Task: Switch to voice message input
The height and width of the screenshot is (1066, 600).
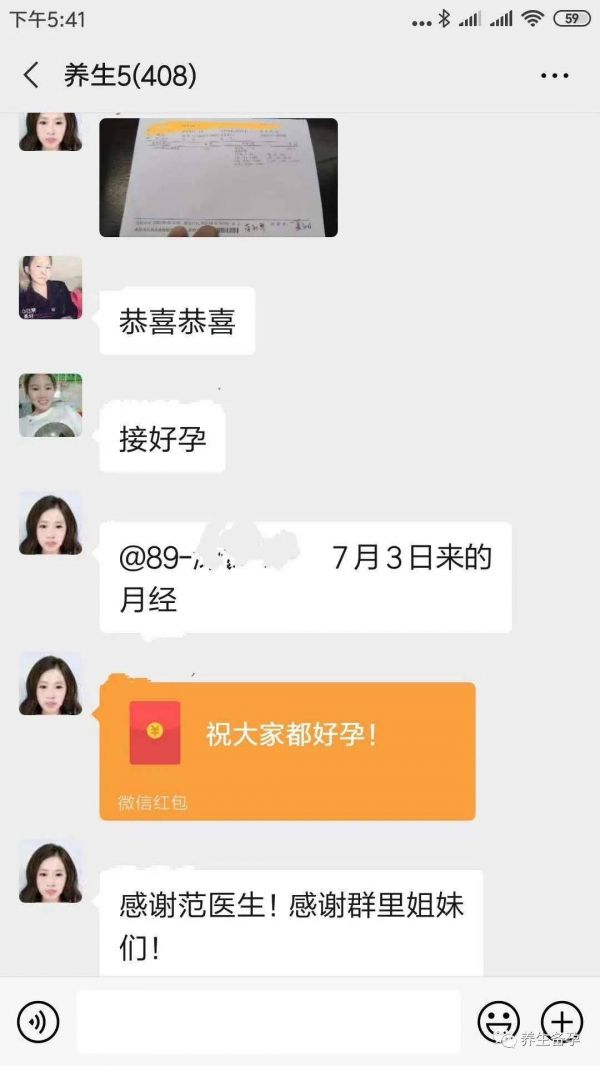Action: [38, 1021]
